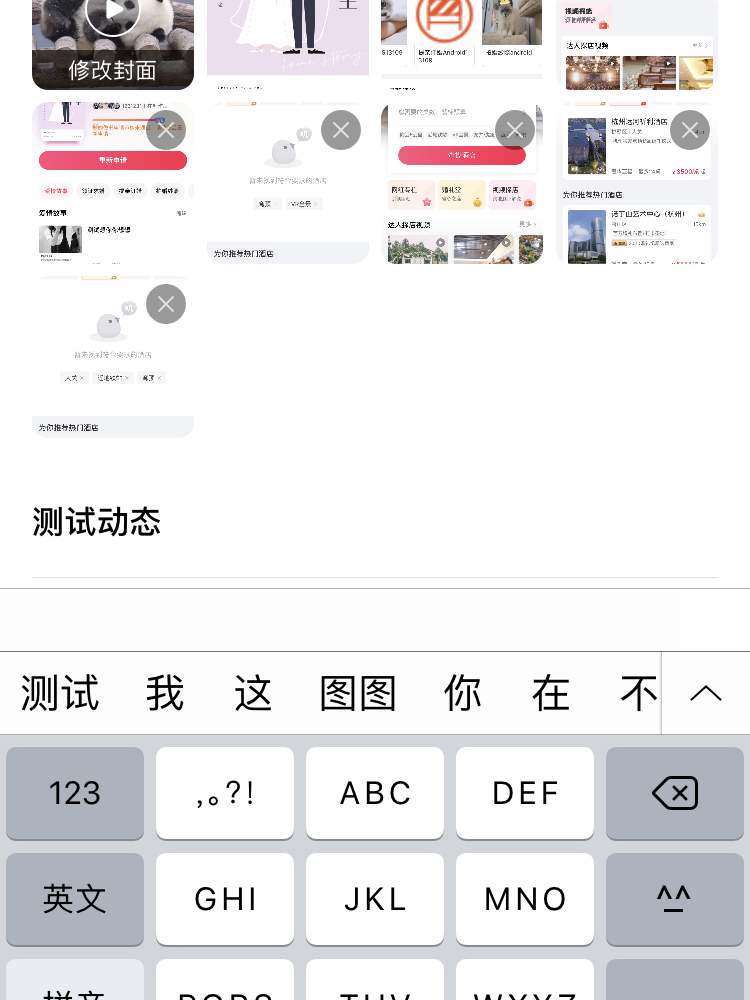The width and height of the screenshot is (750, 1000).
Task: Expand the candidate word list arrow
Action: pos(706,693)
